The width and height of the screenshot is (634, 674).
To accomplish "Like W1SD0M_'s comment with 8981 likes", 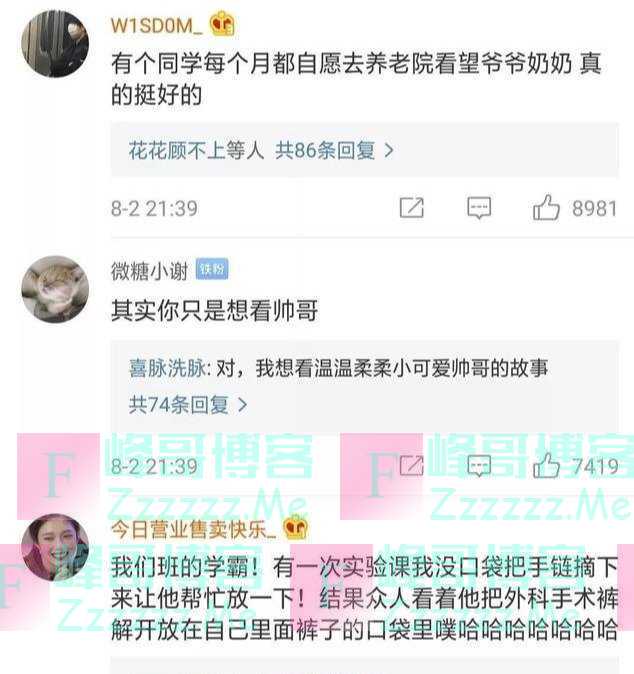I will tap(546, 208).
